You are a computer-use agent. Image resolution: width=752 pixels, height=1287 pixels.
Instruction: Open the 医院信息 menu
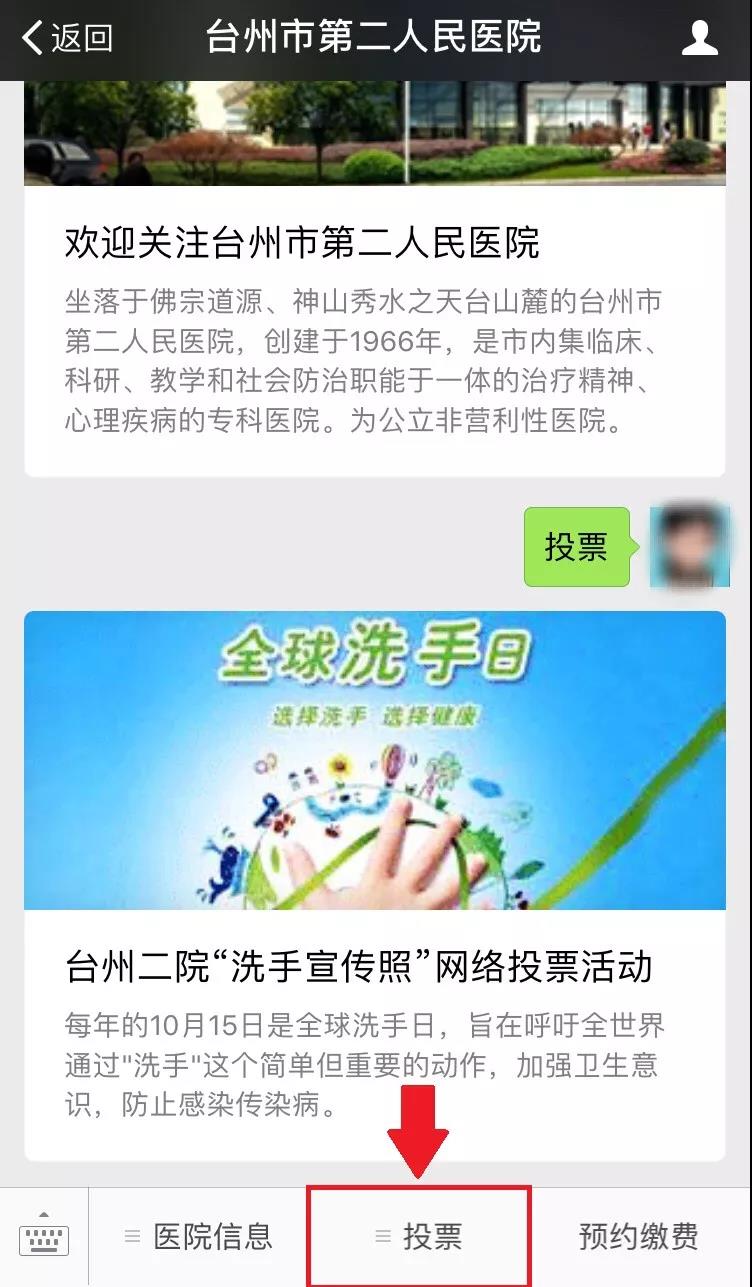point(198,1237)
